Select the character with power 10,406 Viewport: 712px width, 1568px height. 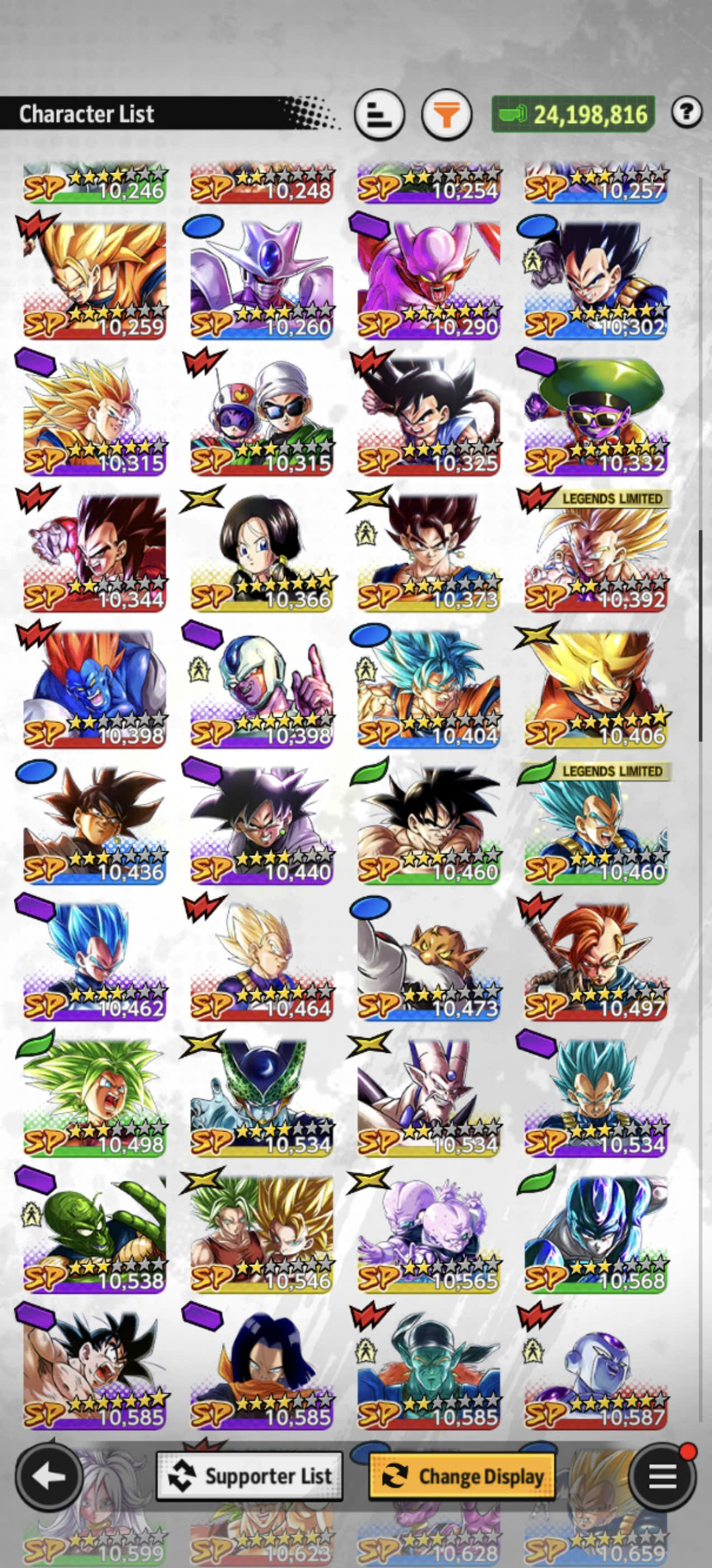pyautogui.click(x=596, y=689)
